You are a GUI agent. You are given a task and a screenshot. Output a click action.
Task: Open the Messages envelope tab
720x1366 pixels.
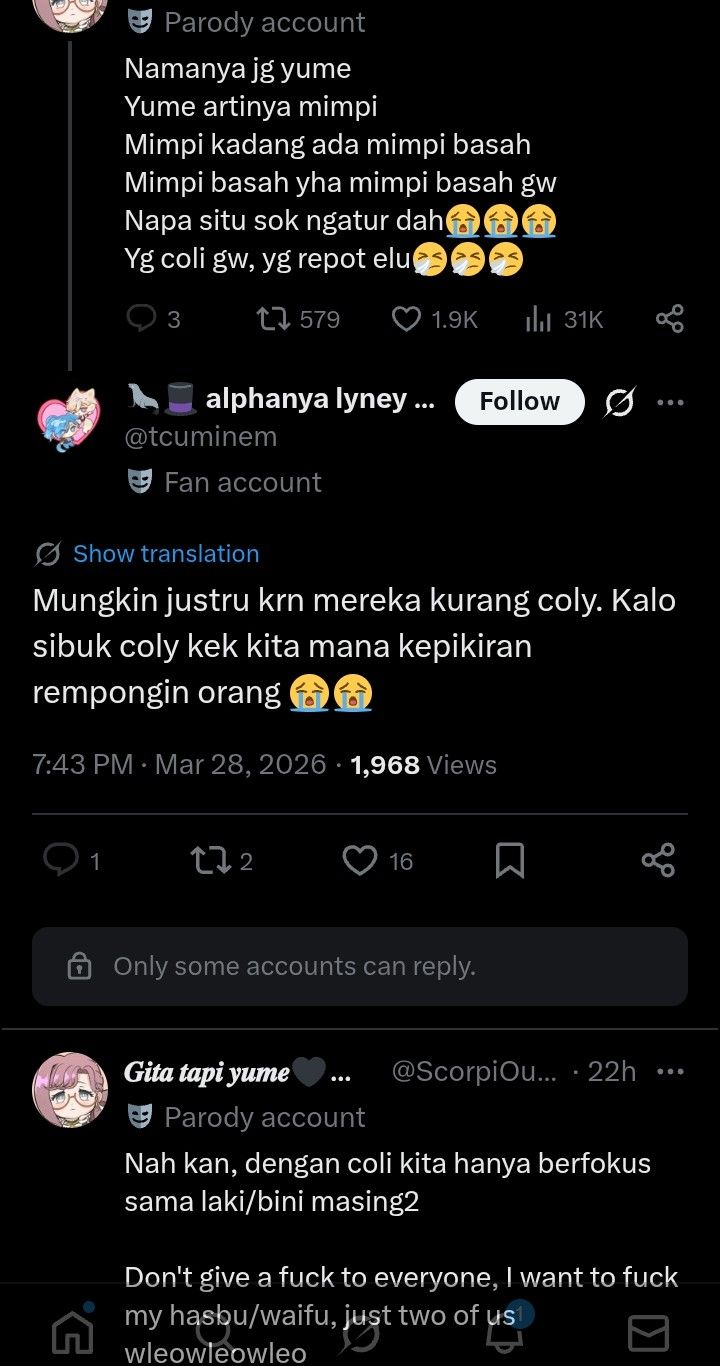tap(647, 1332)
